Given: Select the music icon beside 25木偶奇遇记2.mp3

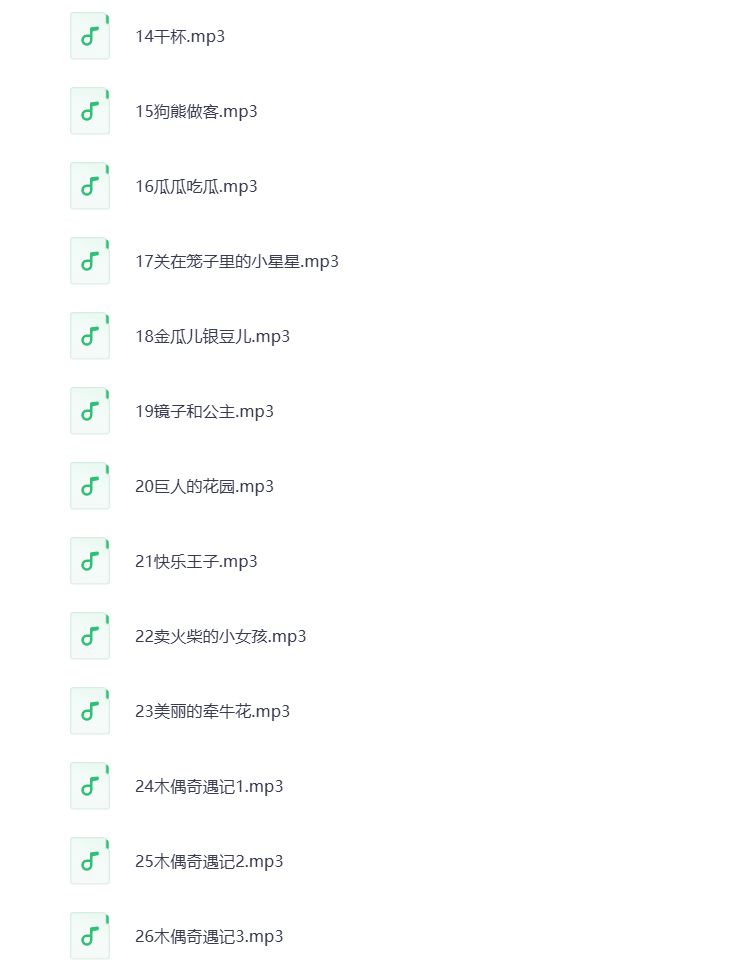Looking at the screenshot, I should [90, 860].
